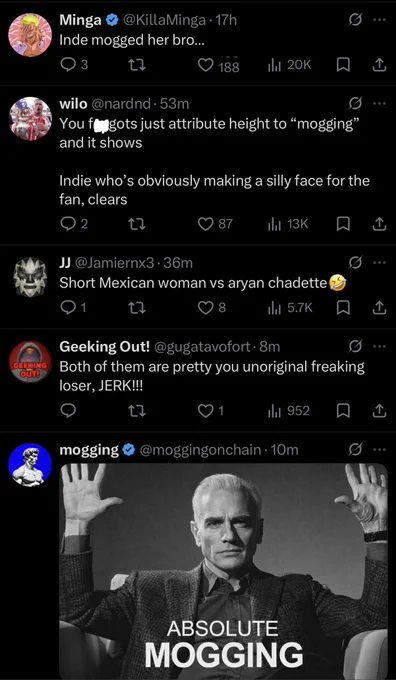
Task: Share Minga's post
Action: coord(379,65)
